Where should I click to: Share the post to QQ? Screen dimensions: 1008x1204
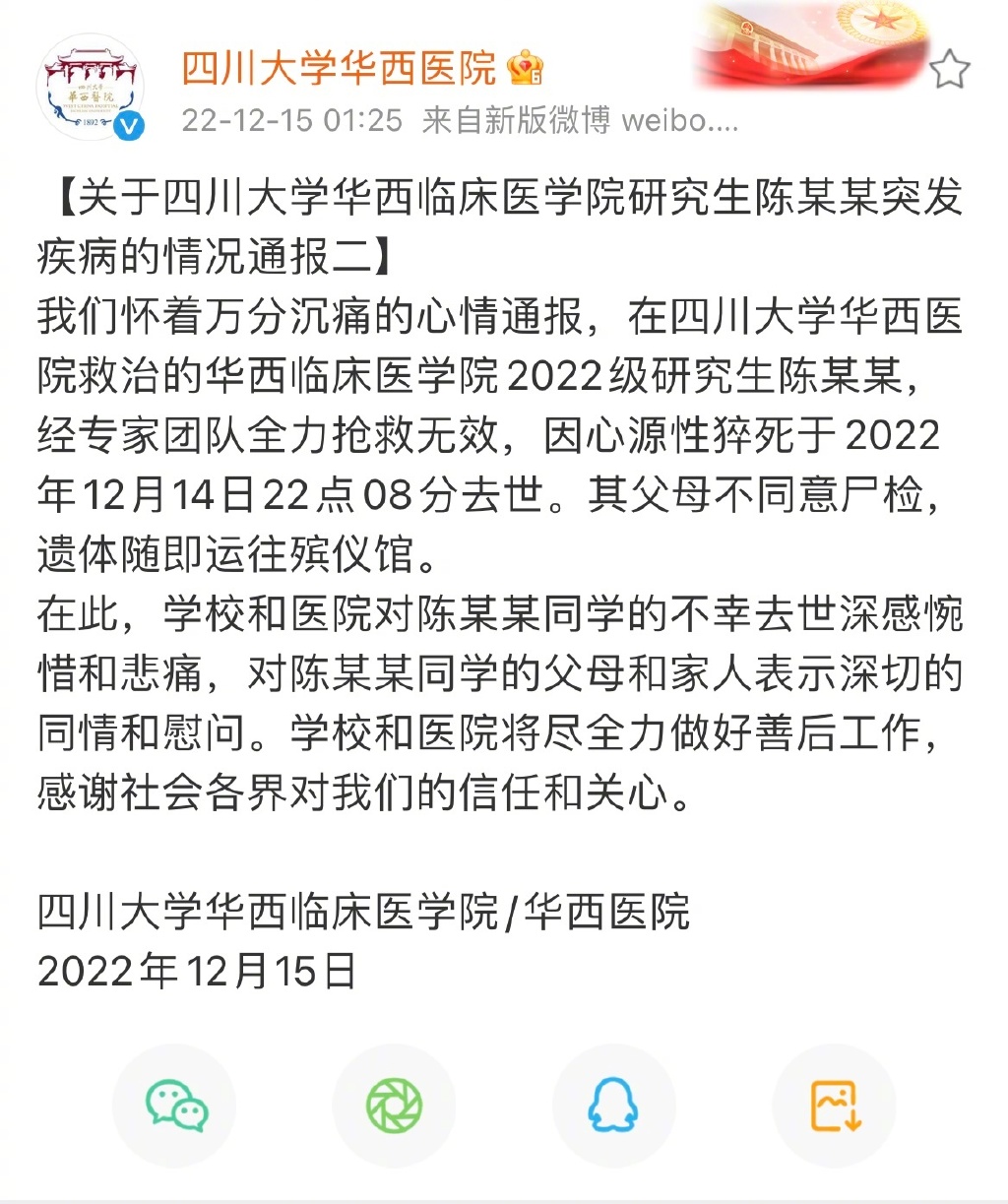click(613, 1105)
